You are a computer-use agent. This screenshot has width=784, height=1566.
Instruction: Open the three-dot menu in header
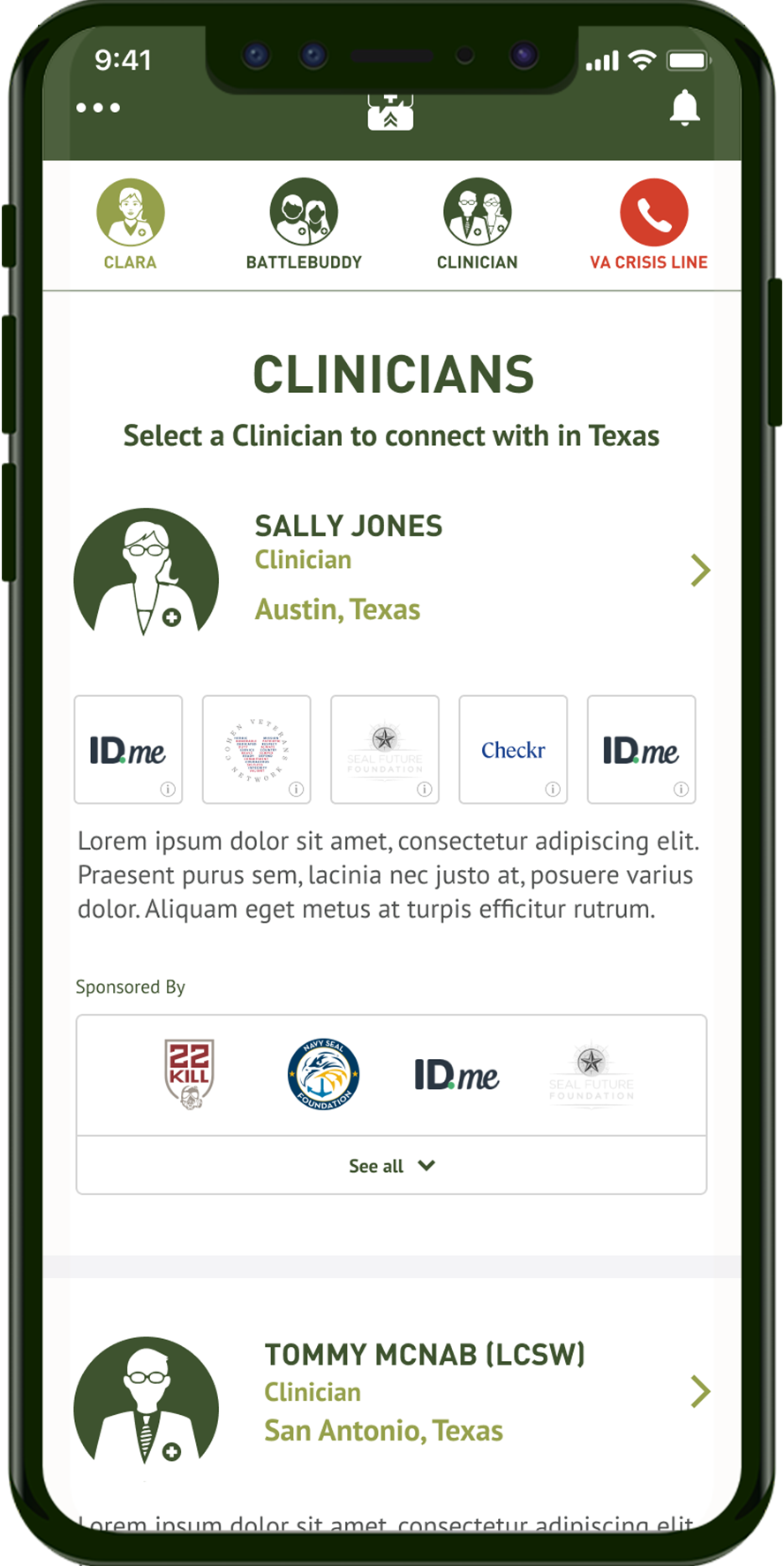(x=98, y=108)
